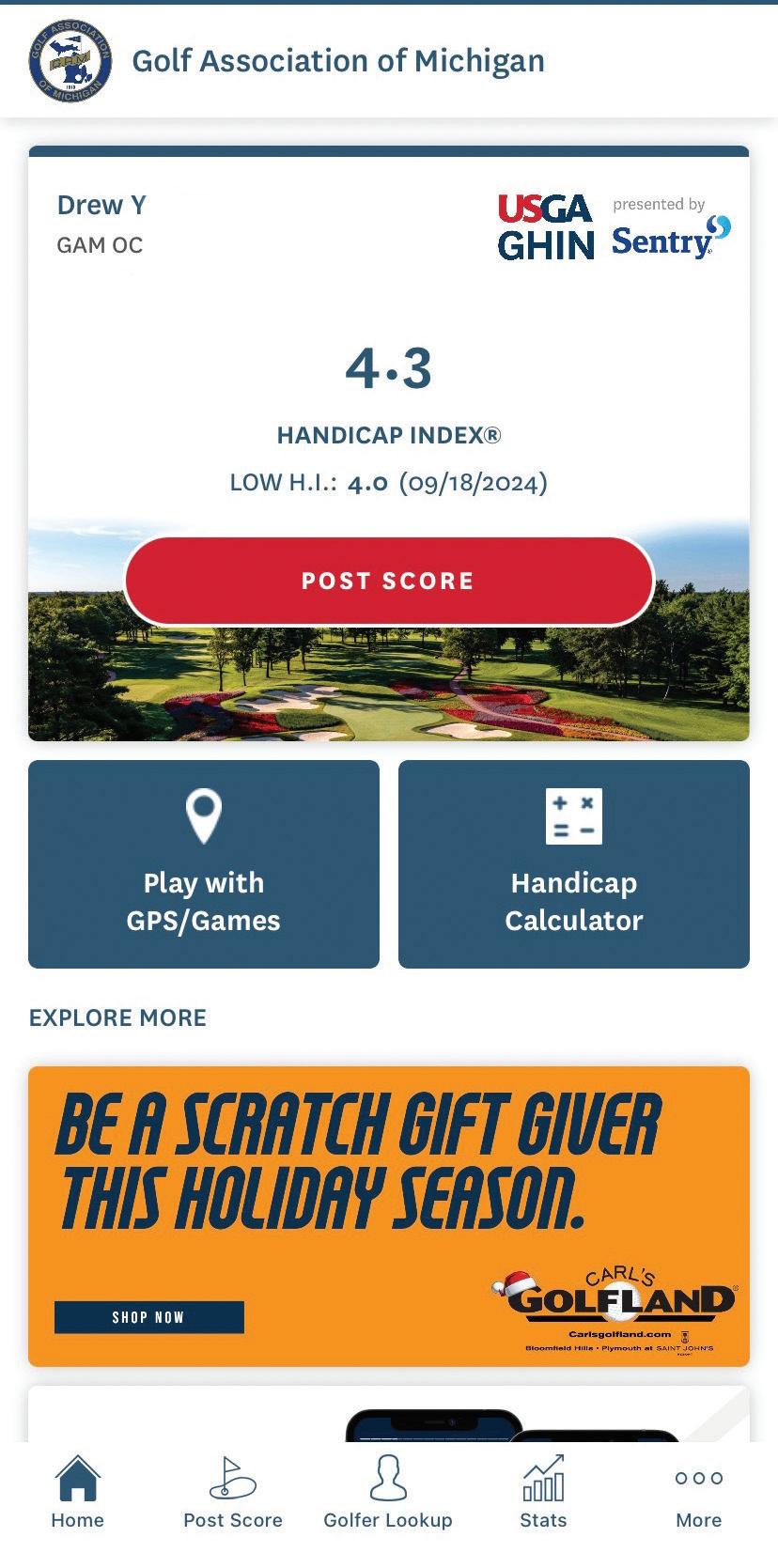The width and height of the screenshot is (778, 1568).
Task: Open the Golfer Lookup tab
Action: tap(388, 1493)
